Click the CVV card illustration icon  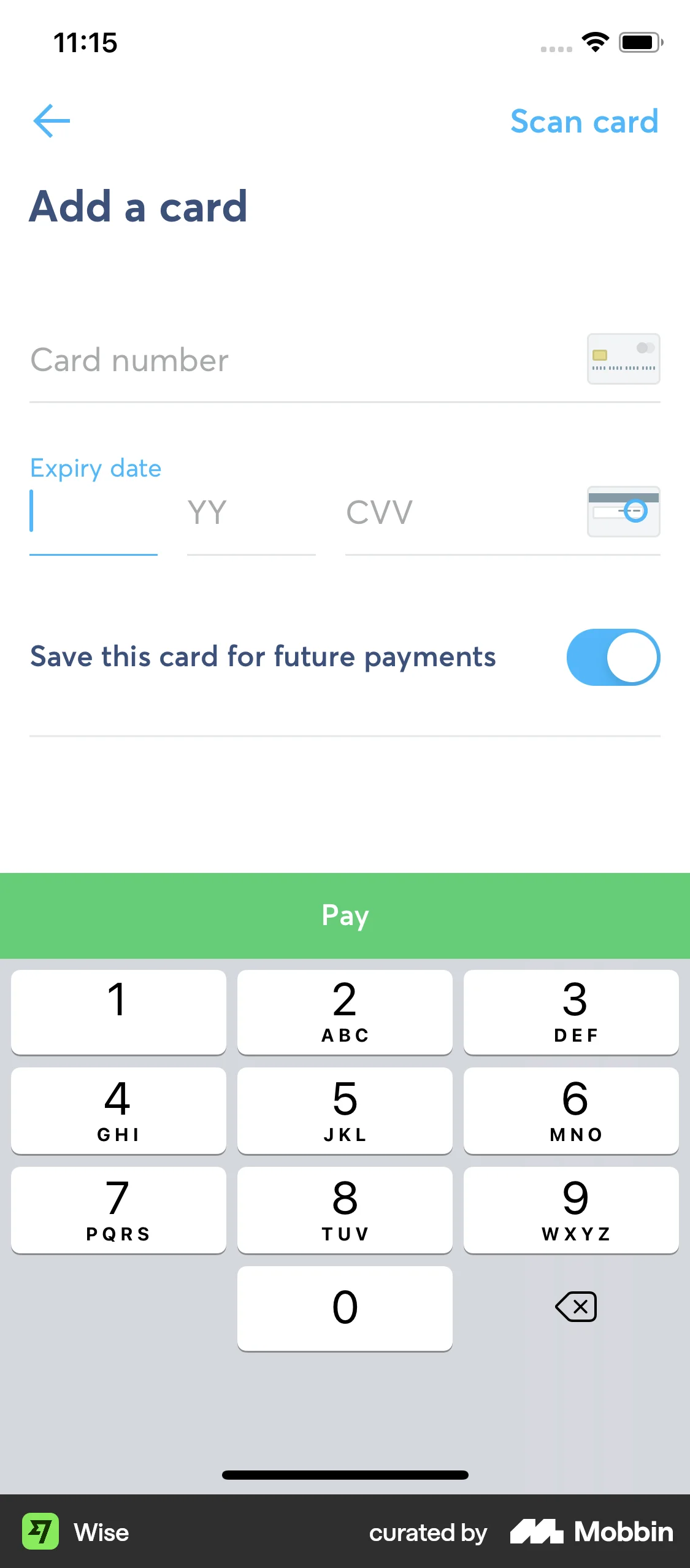tap(623, 512)
